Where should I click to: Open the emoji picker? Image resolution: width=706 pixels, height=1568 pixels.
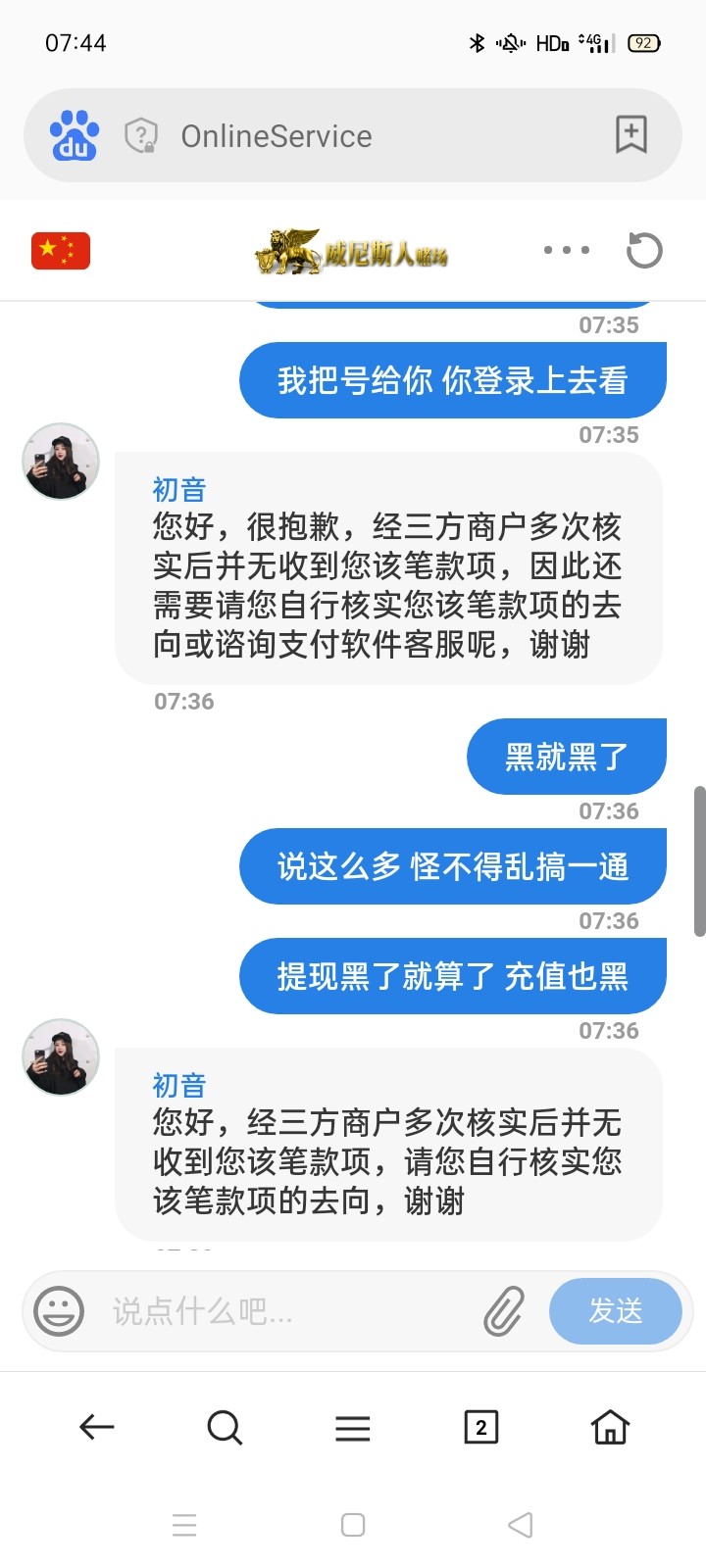[59, 1310]
